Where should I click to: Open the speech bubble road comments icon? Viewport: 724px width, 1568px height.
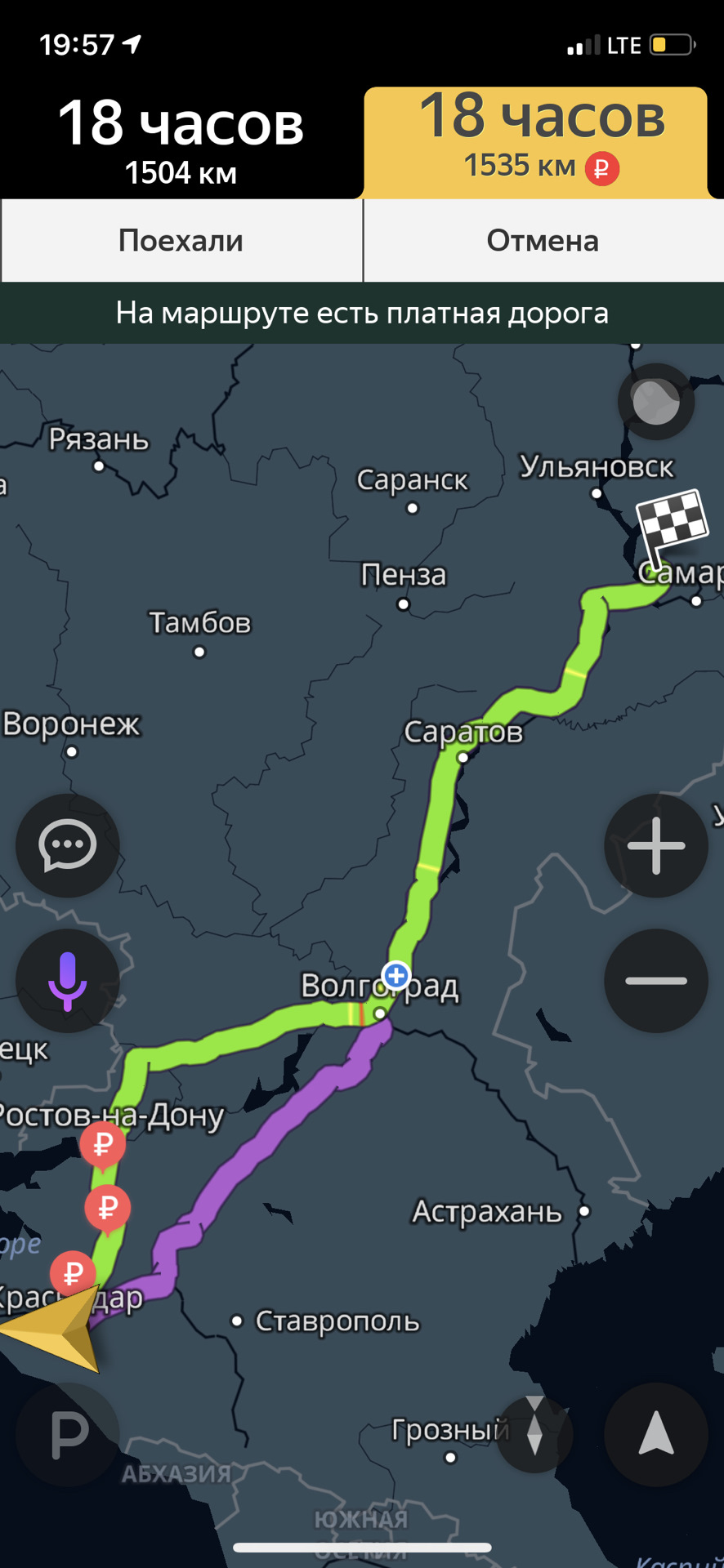point(68,845)
